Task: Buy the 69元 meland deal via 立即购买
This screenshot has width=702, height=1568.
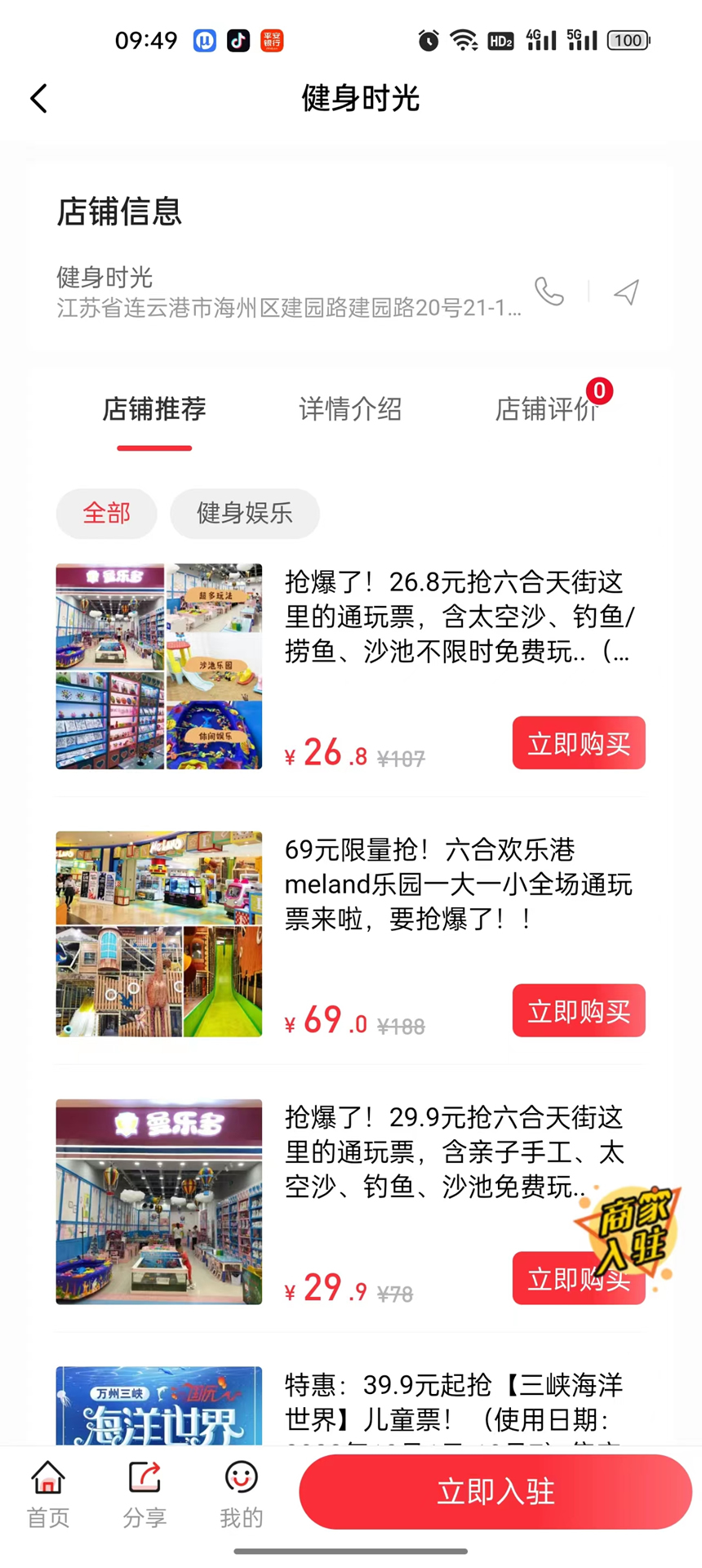Action: coord(578,1010)
